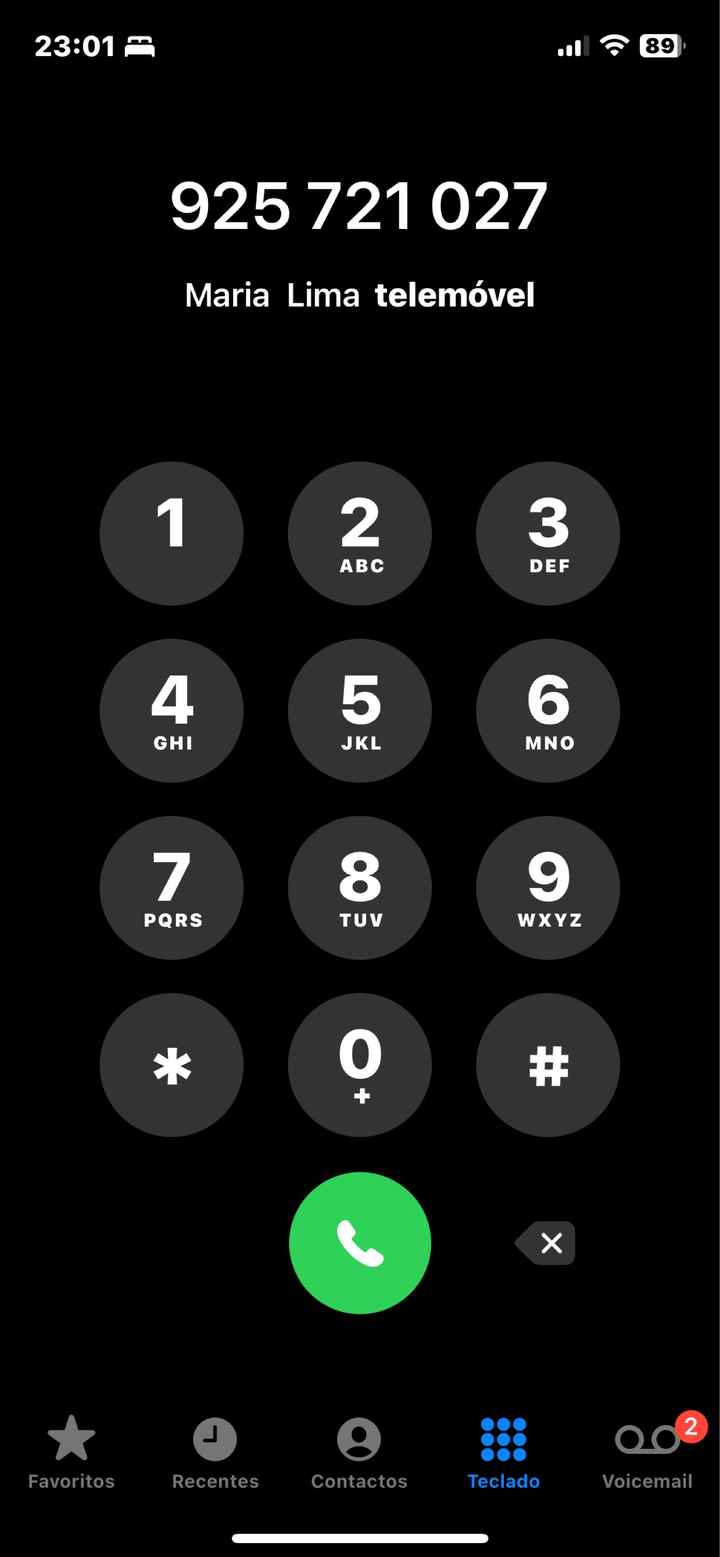Dial the 8 TUV key

click(360, 888)
